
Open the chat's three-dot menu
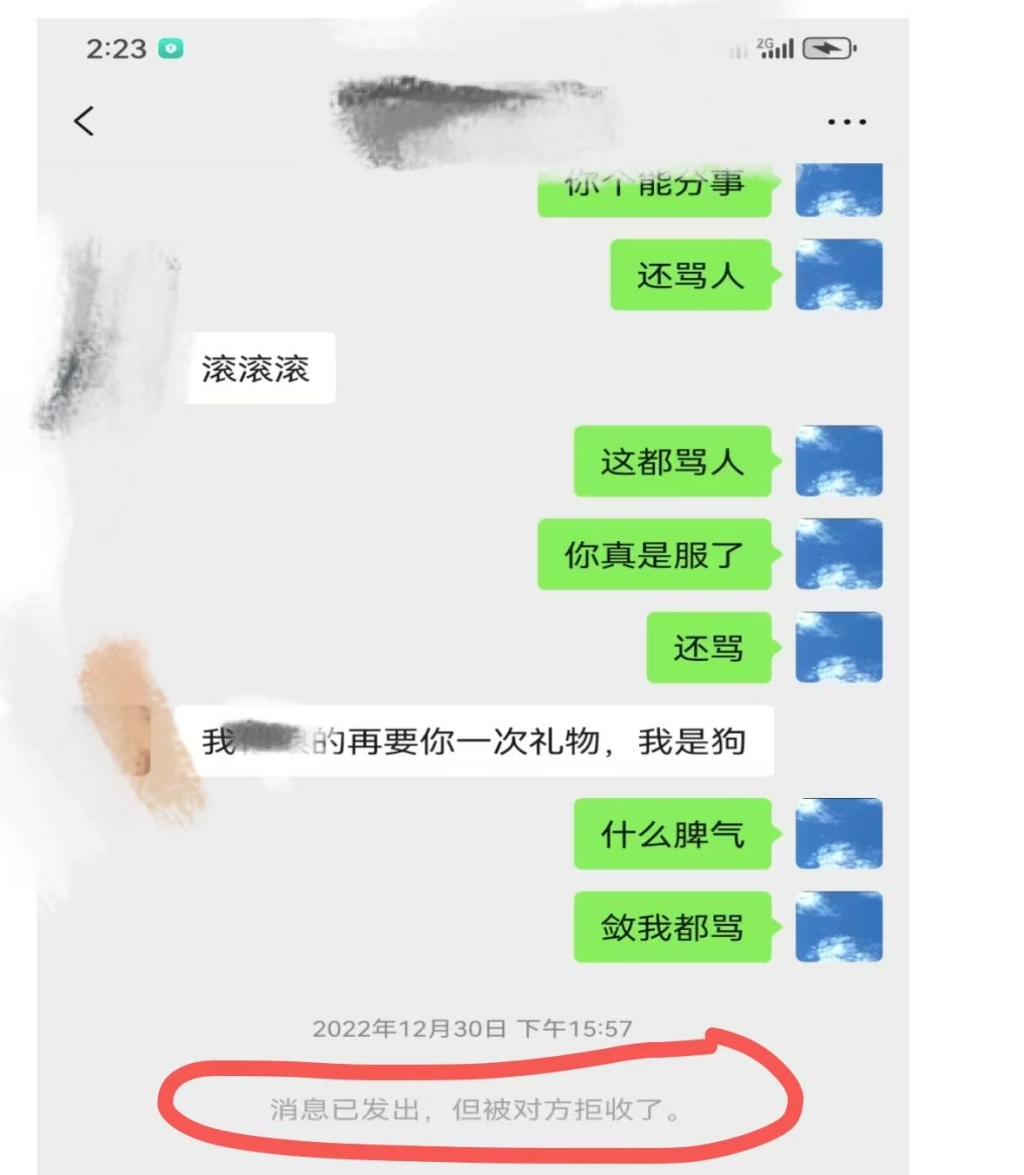pos(847,122)
